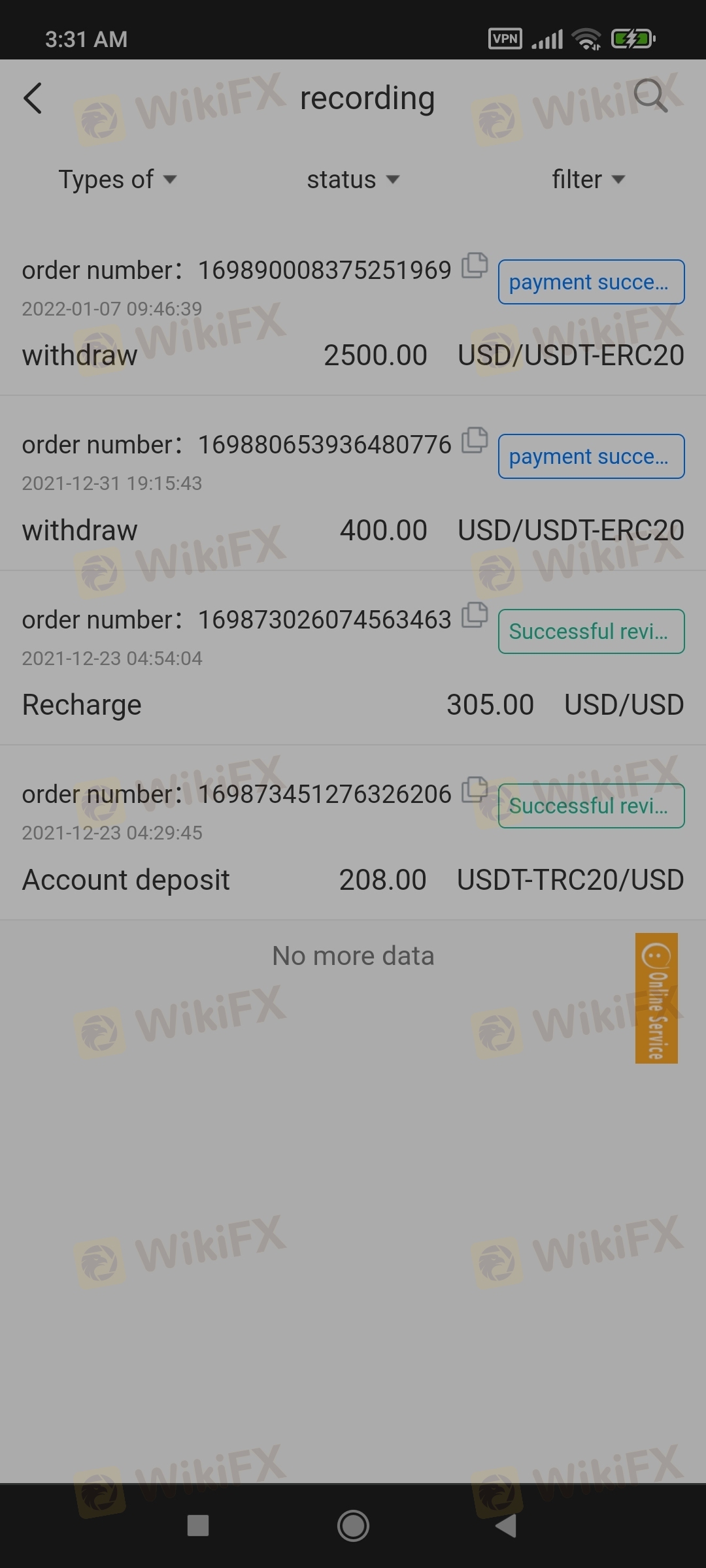Open the search magnifier icon
The image size is (706, 1568).
[650, 97]
